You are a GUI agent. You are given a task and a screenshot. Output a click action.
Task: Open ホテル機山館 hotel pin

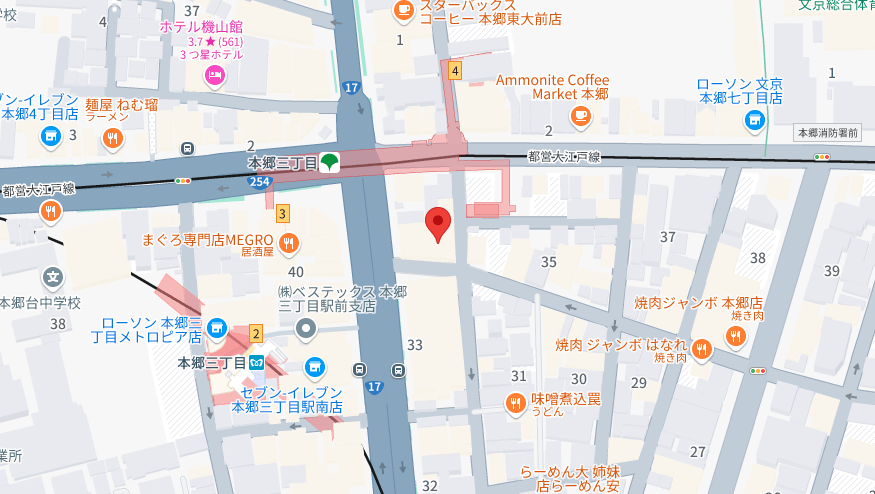(213, 76)
